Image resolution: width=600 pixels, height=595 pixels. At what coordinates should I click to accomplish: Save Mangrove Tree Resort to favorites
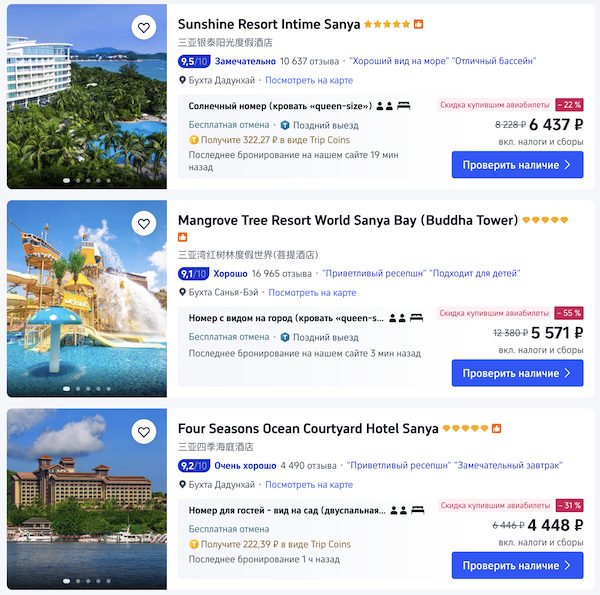[x=144, y=224]
